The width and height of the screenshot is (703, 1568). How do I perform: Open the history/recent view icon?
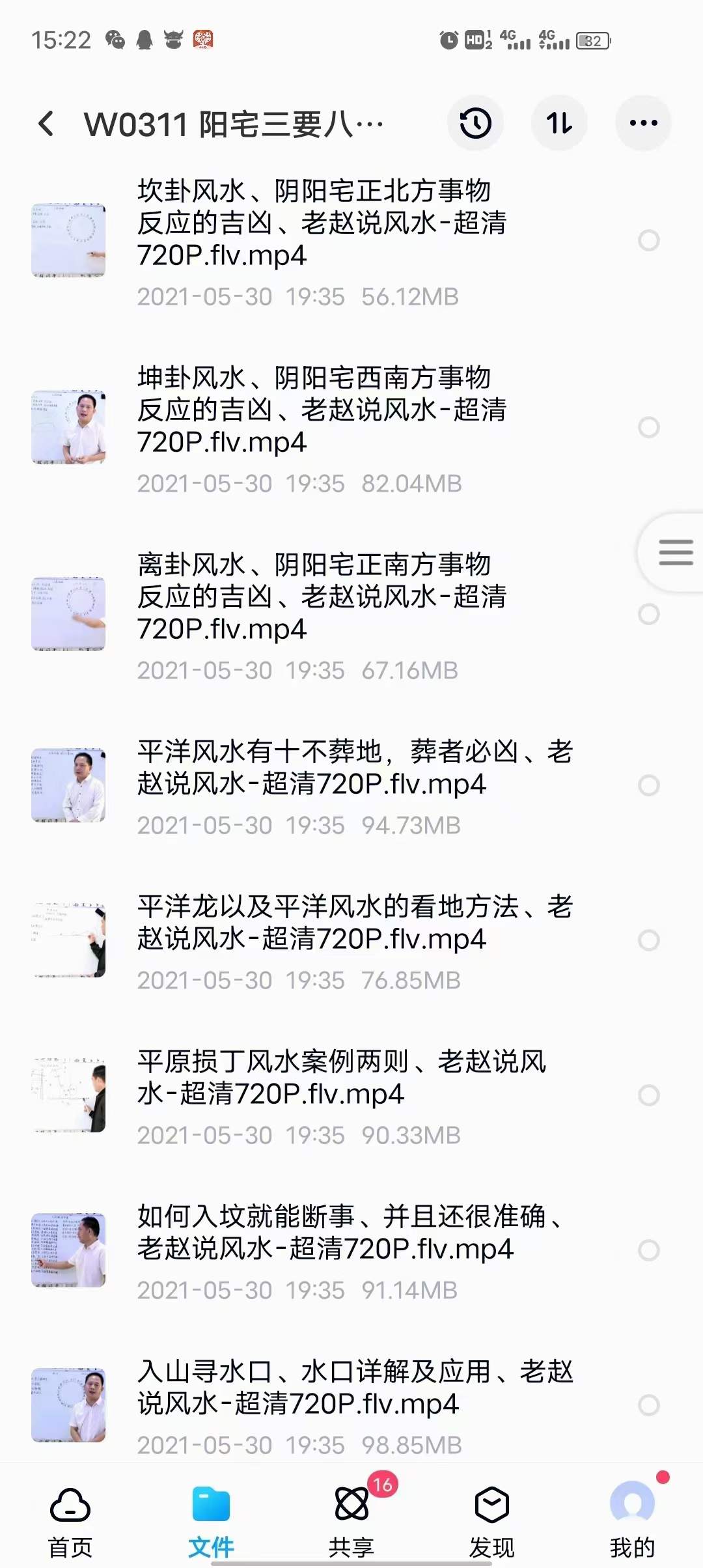tap(476, 122)
